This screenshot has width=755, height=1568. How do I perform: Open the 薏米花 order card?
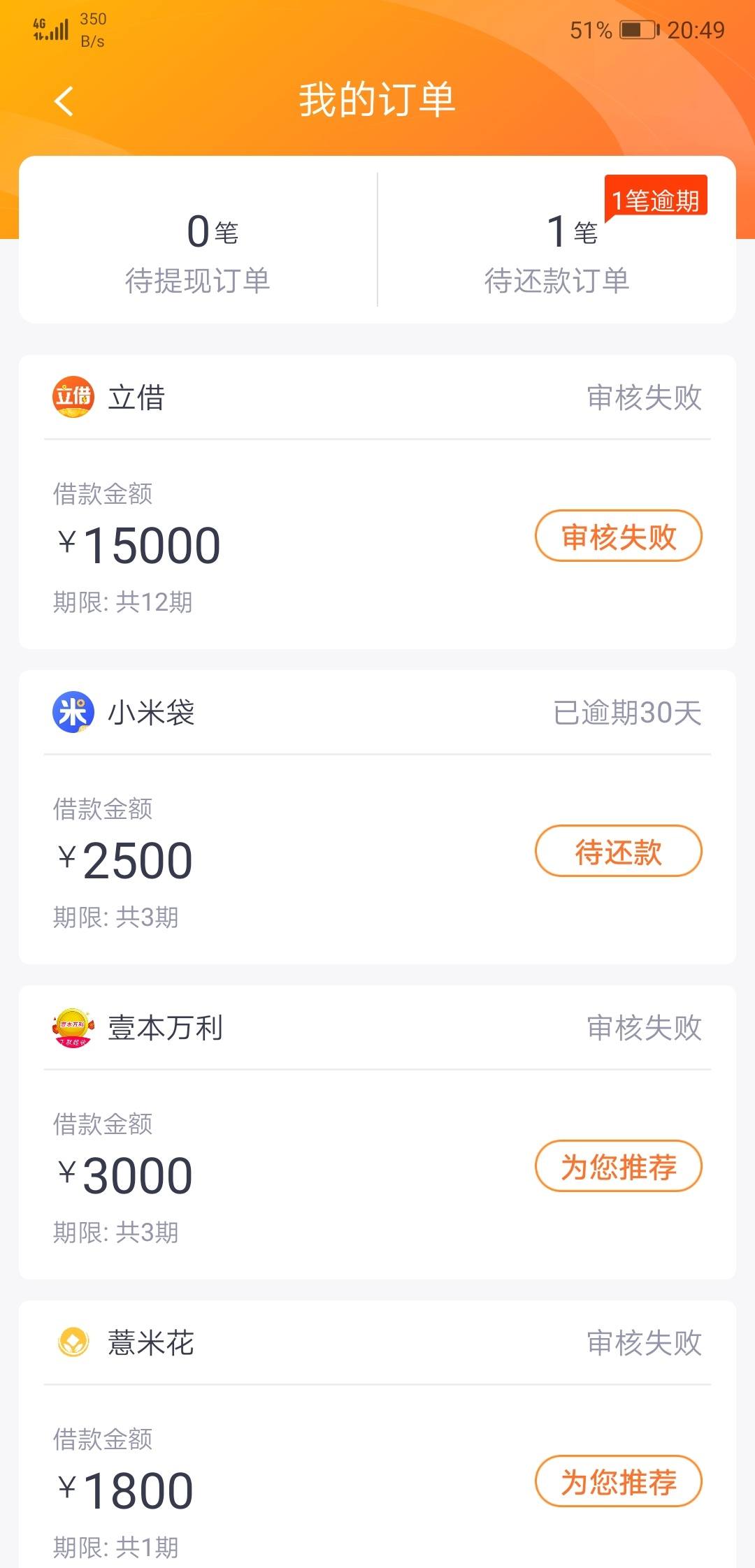(x=377, y=1434)
